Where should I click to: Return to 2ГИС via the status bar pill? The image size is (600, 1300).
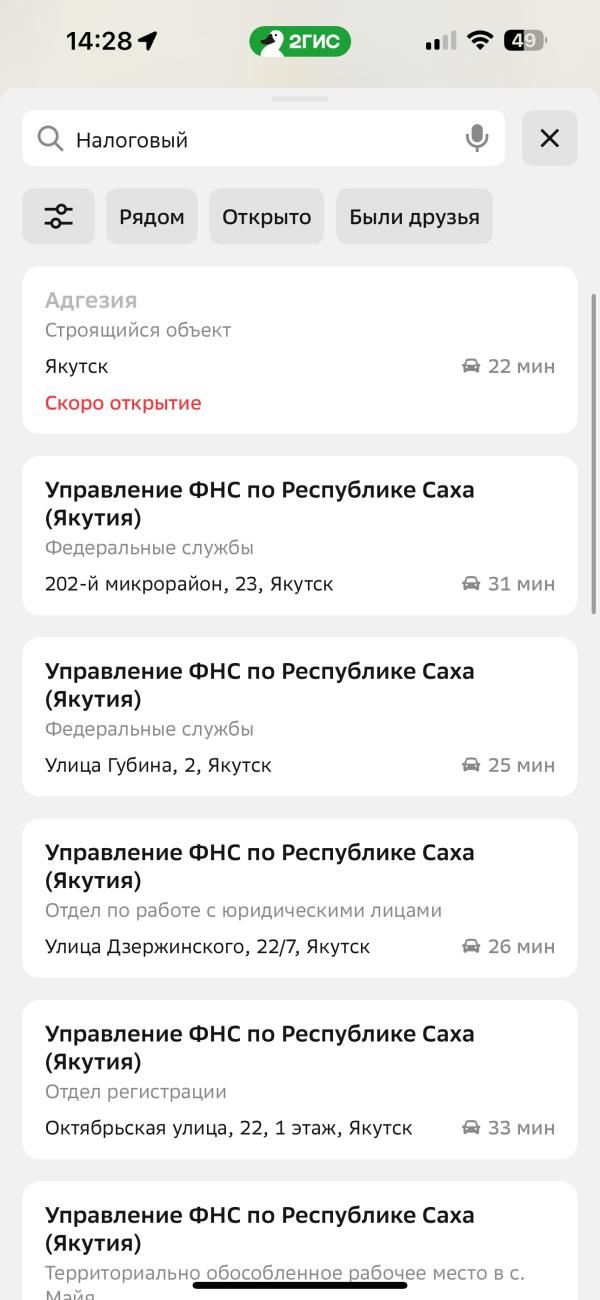point(300,41)
